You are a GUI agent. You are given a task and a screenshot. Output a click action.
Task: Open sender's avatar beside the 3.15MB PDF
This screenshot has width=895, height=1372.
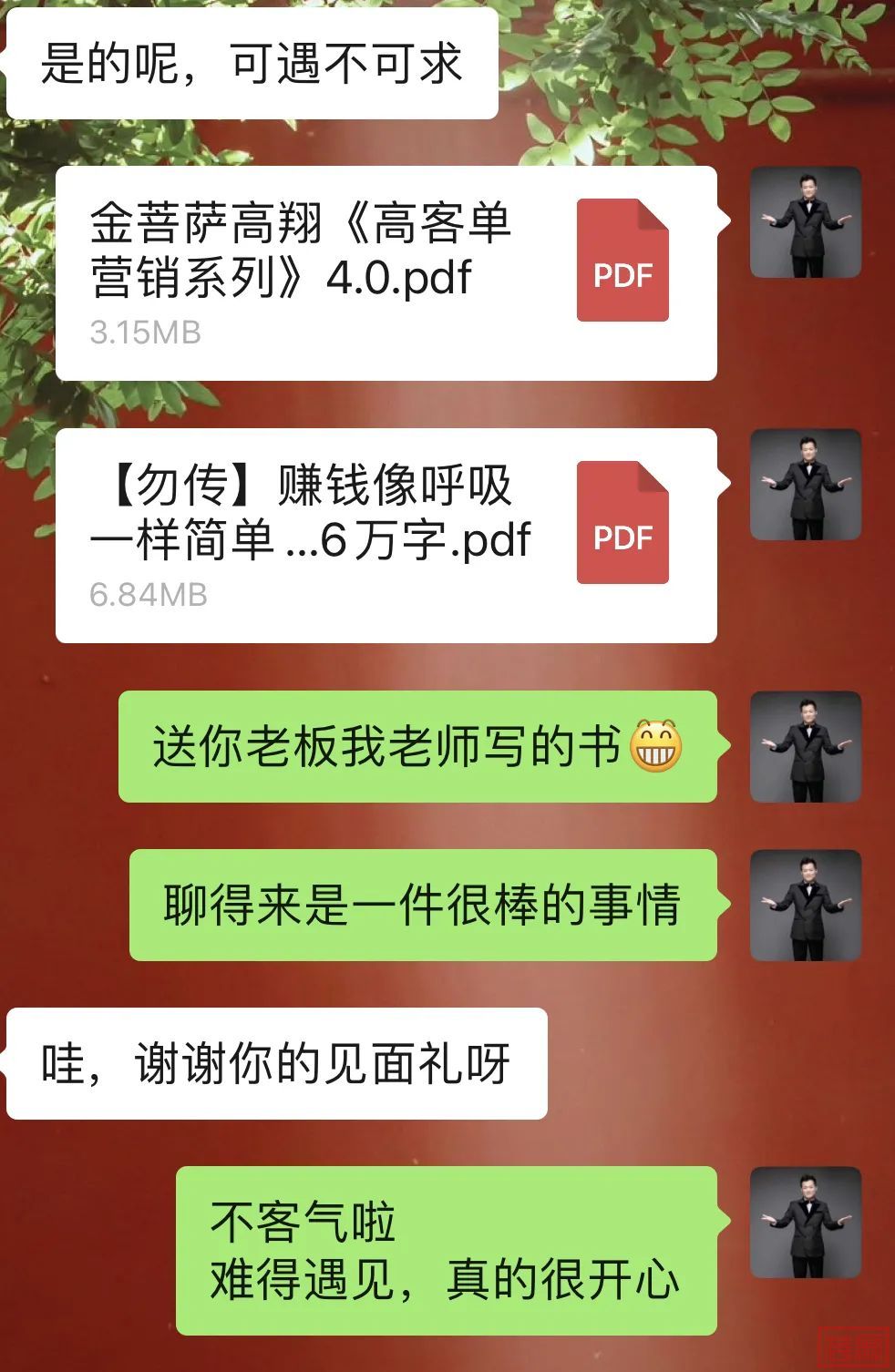pyautogui.click(x=805, y=222)
